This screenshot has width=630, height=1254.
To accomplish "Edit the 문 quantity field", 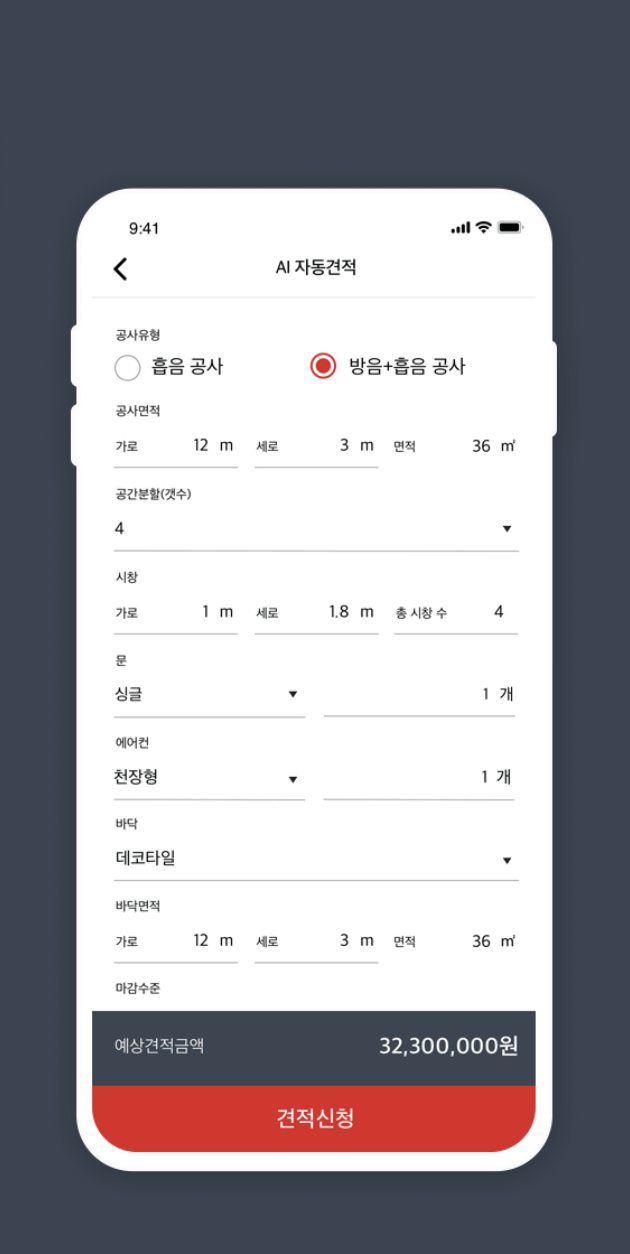I will pos(419,694).
